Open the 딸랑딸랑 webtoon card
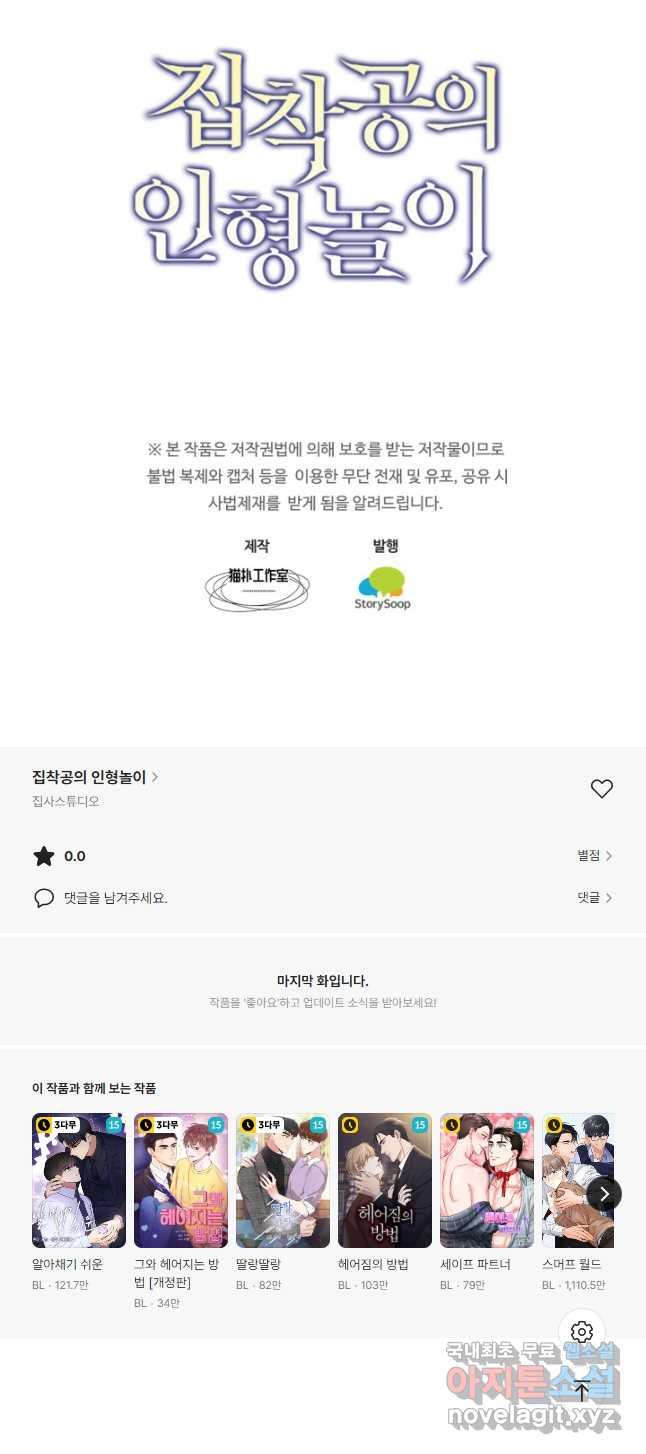 (283, 1180)
